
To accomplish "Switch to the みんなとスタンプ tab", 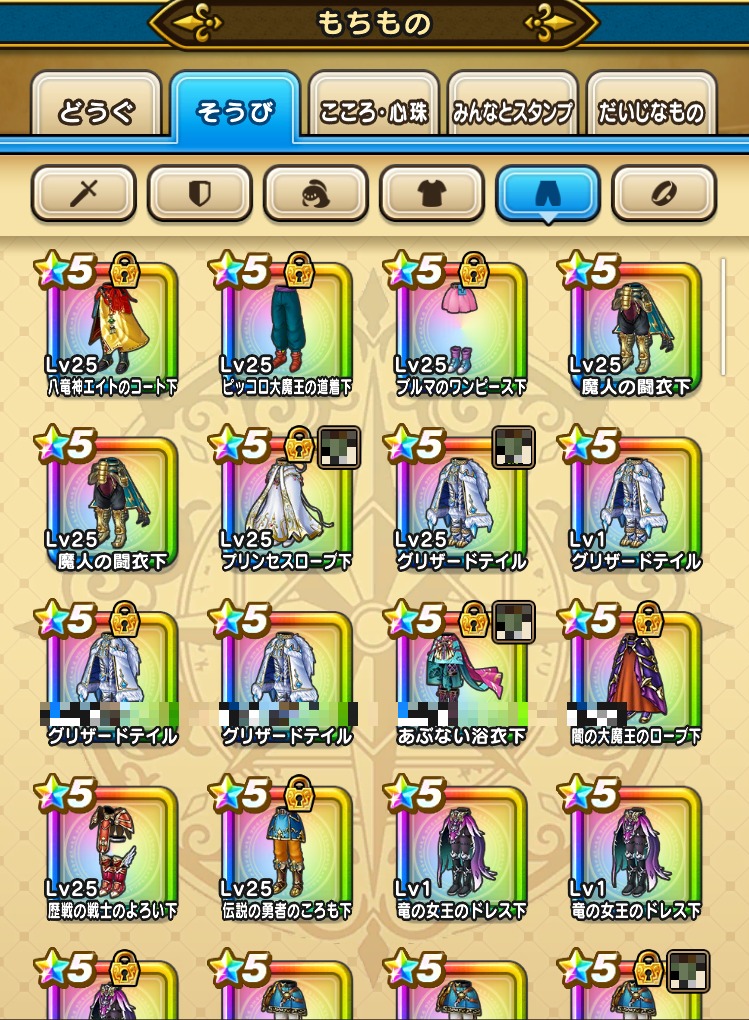I will 513,111.
